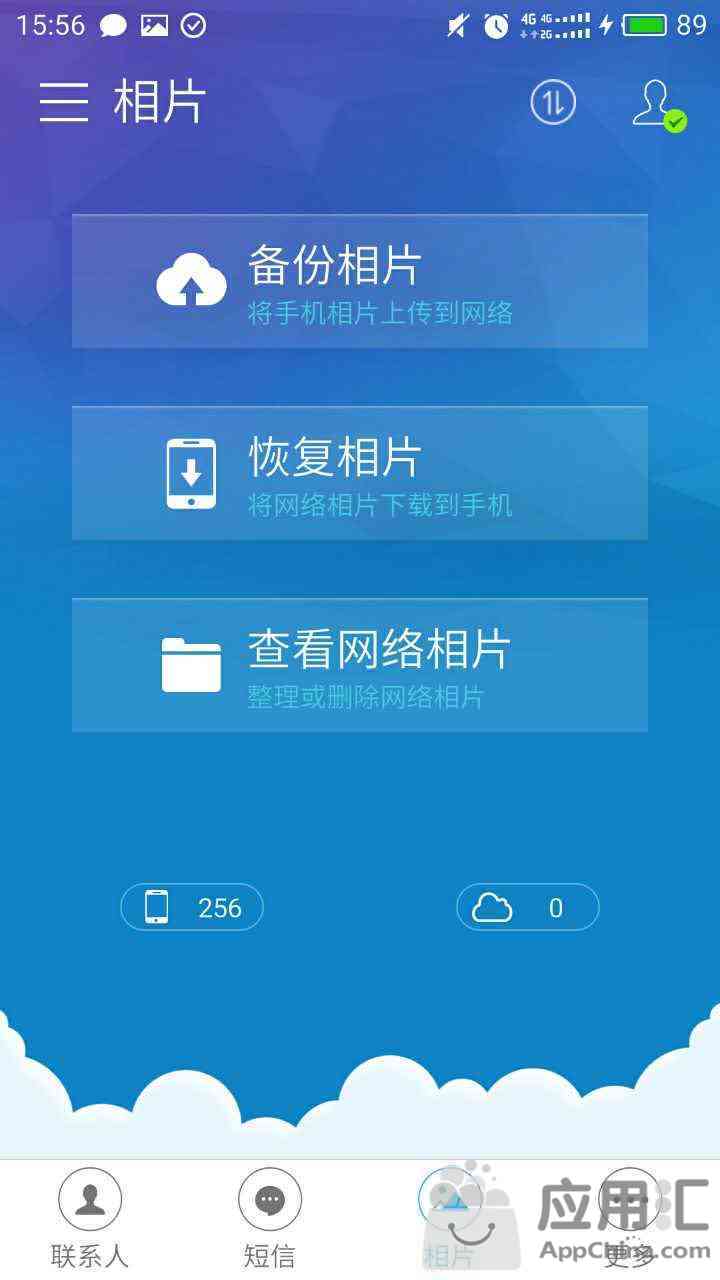Screen dimensions: 720x1280
Task: Tap the phone photo count 256
Action: pos(192,907)
